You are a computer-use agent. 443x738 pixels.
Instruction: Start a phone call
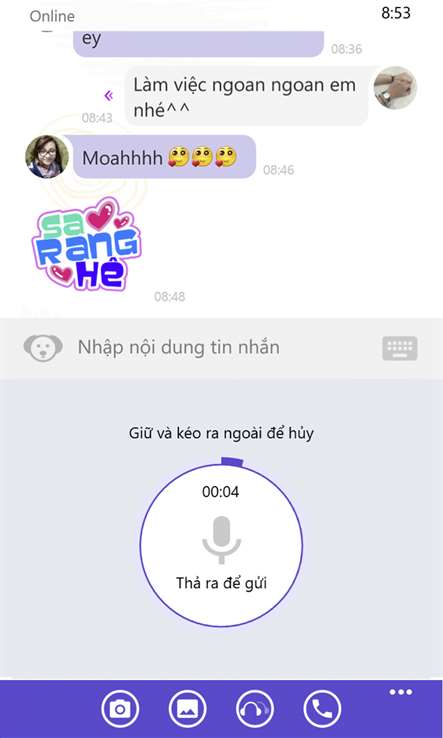point(322,708)
